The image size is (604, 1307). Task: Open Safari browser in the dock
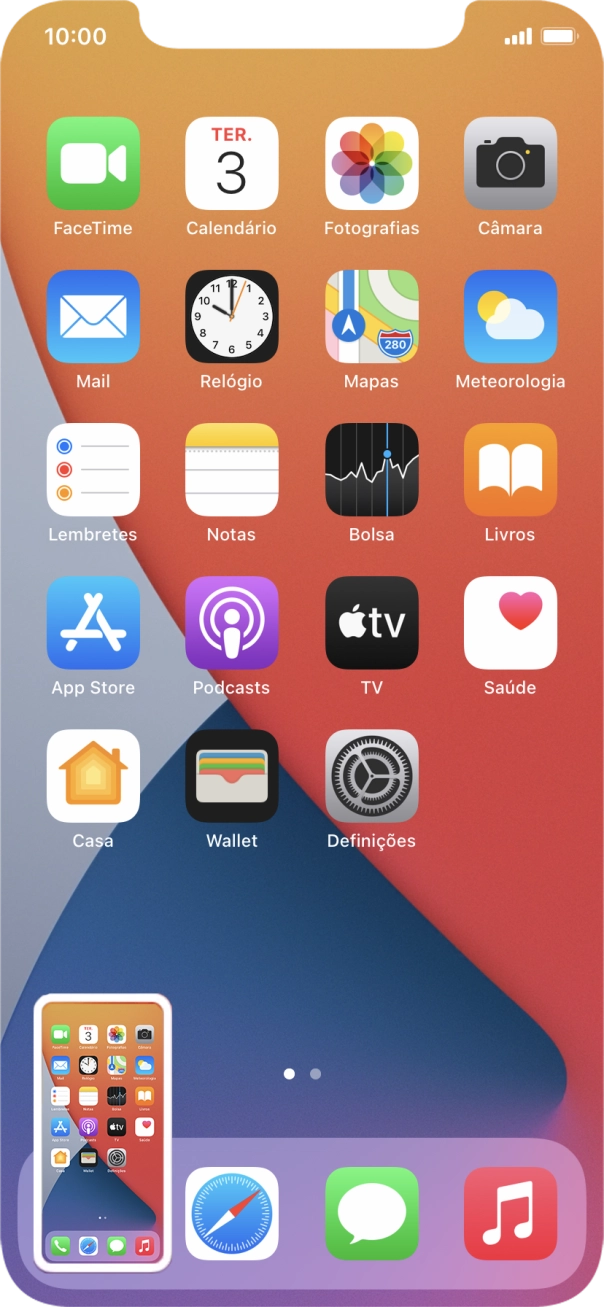(x=232, y=1213)
